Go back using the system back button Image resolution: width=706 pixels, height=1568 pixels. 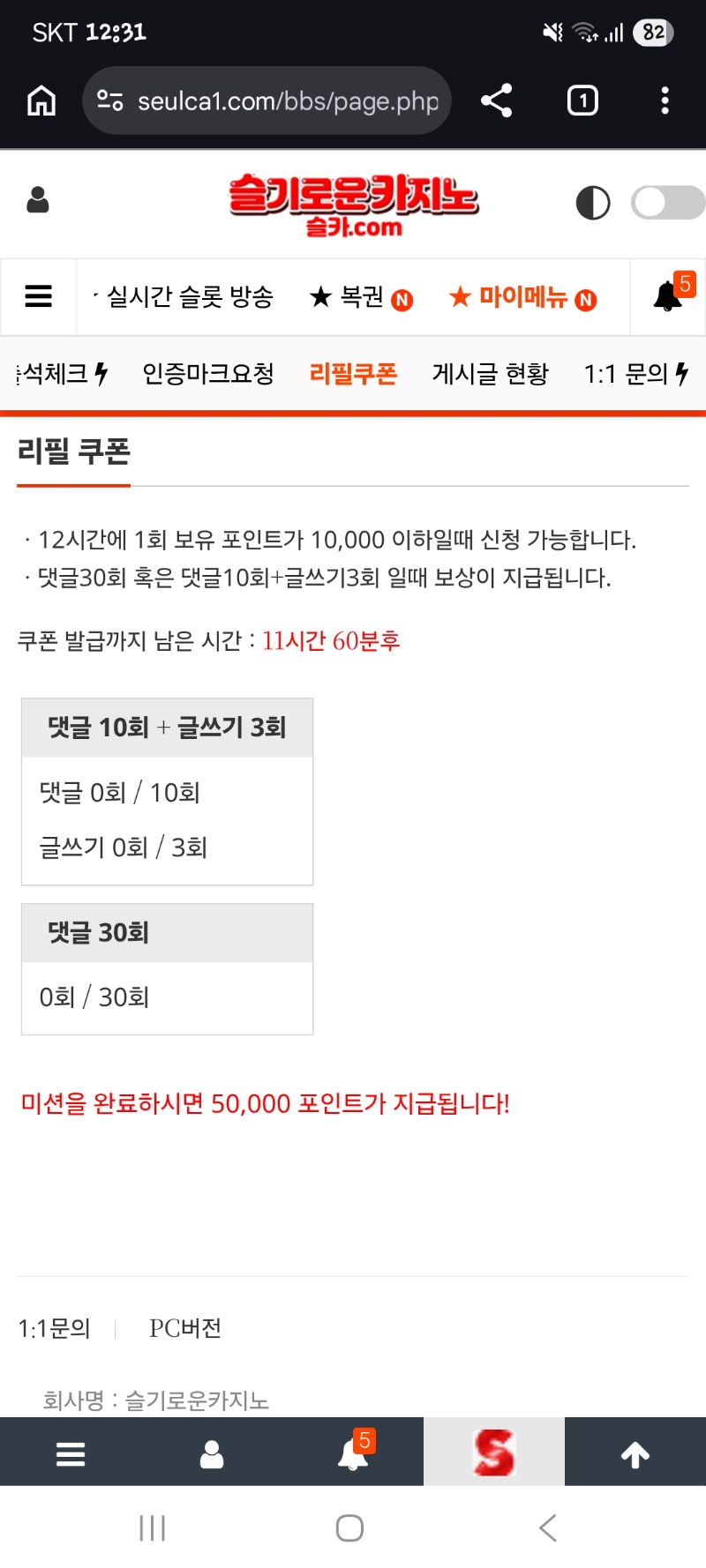pos(548,1528)
